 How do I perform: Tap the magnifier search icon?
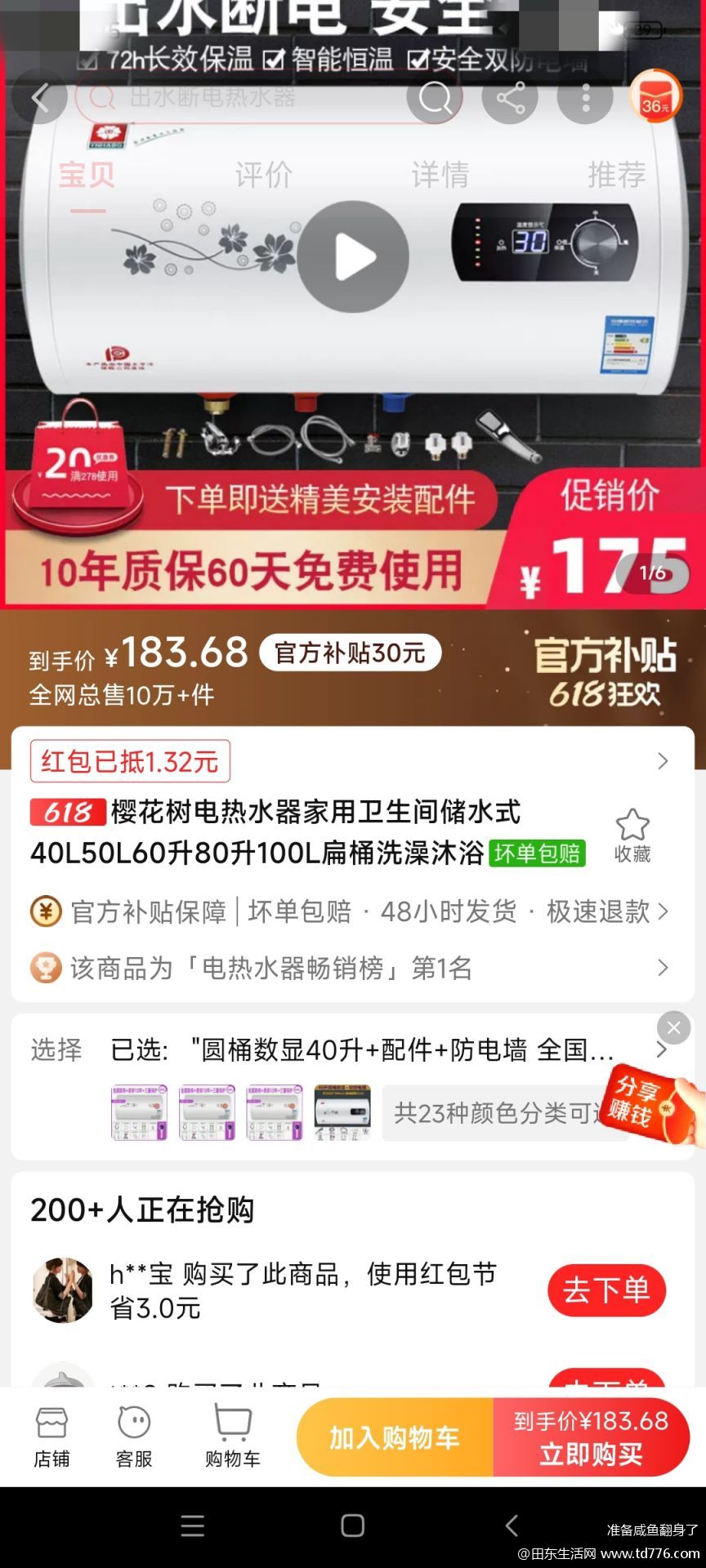coord(436,98)
